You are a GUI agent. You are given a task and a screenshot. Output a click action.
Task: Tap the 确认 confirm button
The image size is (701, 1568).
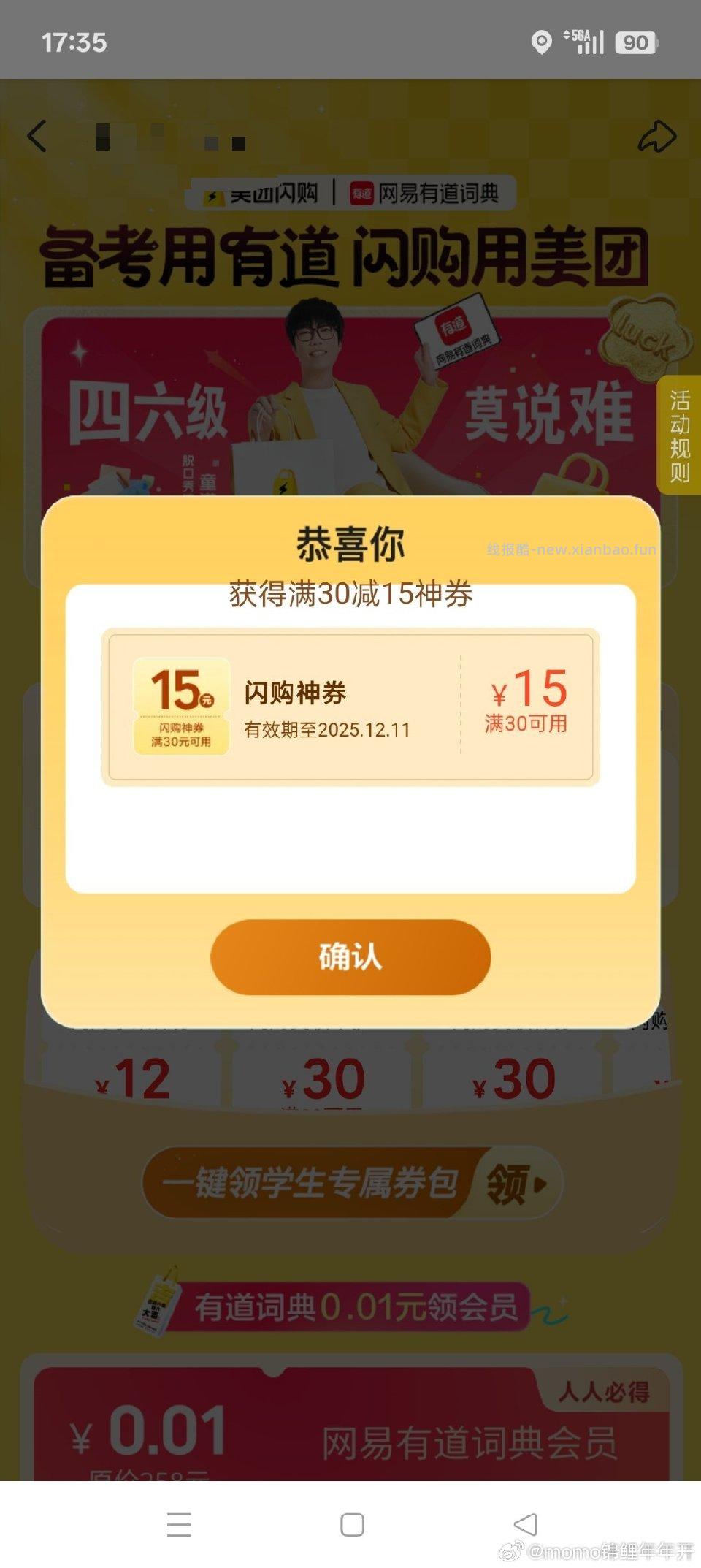tap(350, 958)
